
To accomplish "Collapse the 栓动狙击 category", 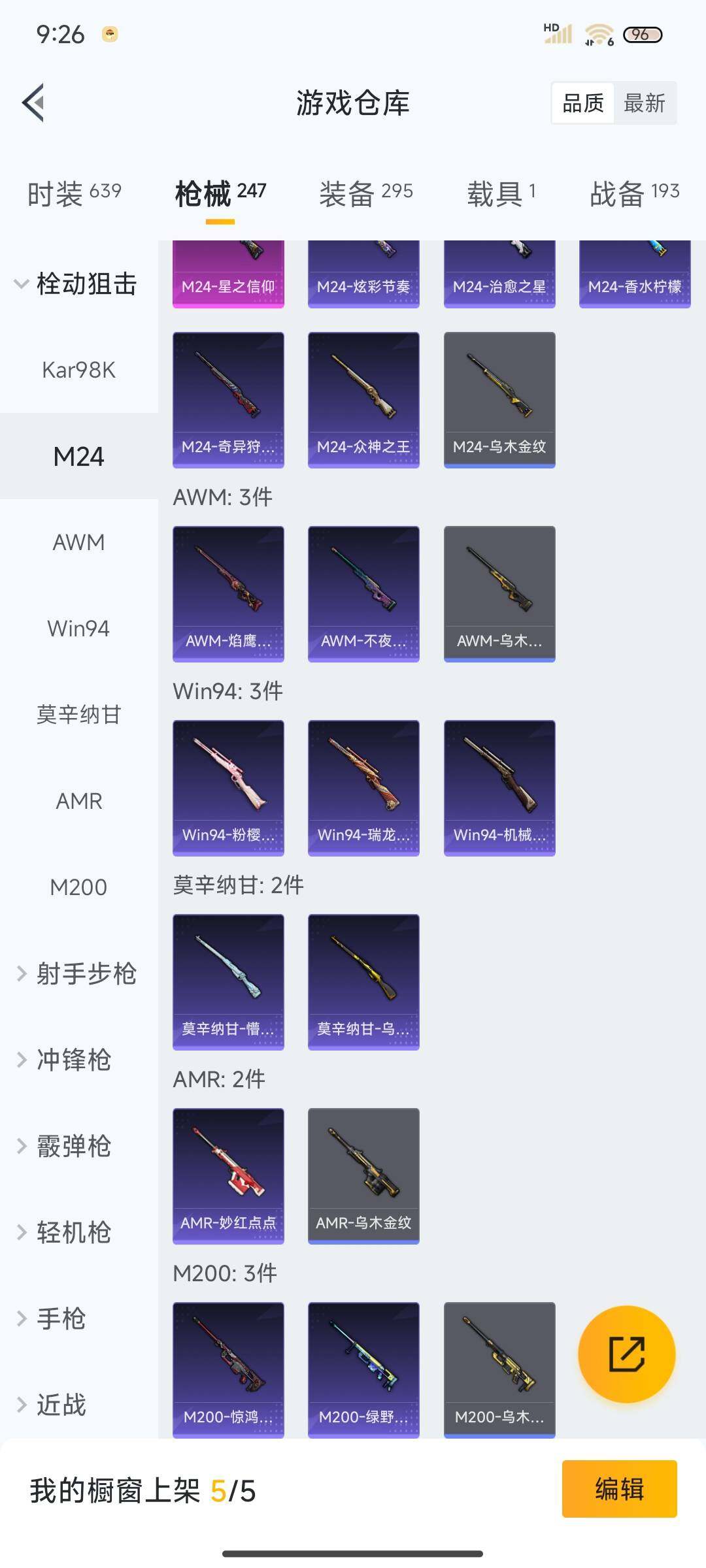I will click(78, 284).
